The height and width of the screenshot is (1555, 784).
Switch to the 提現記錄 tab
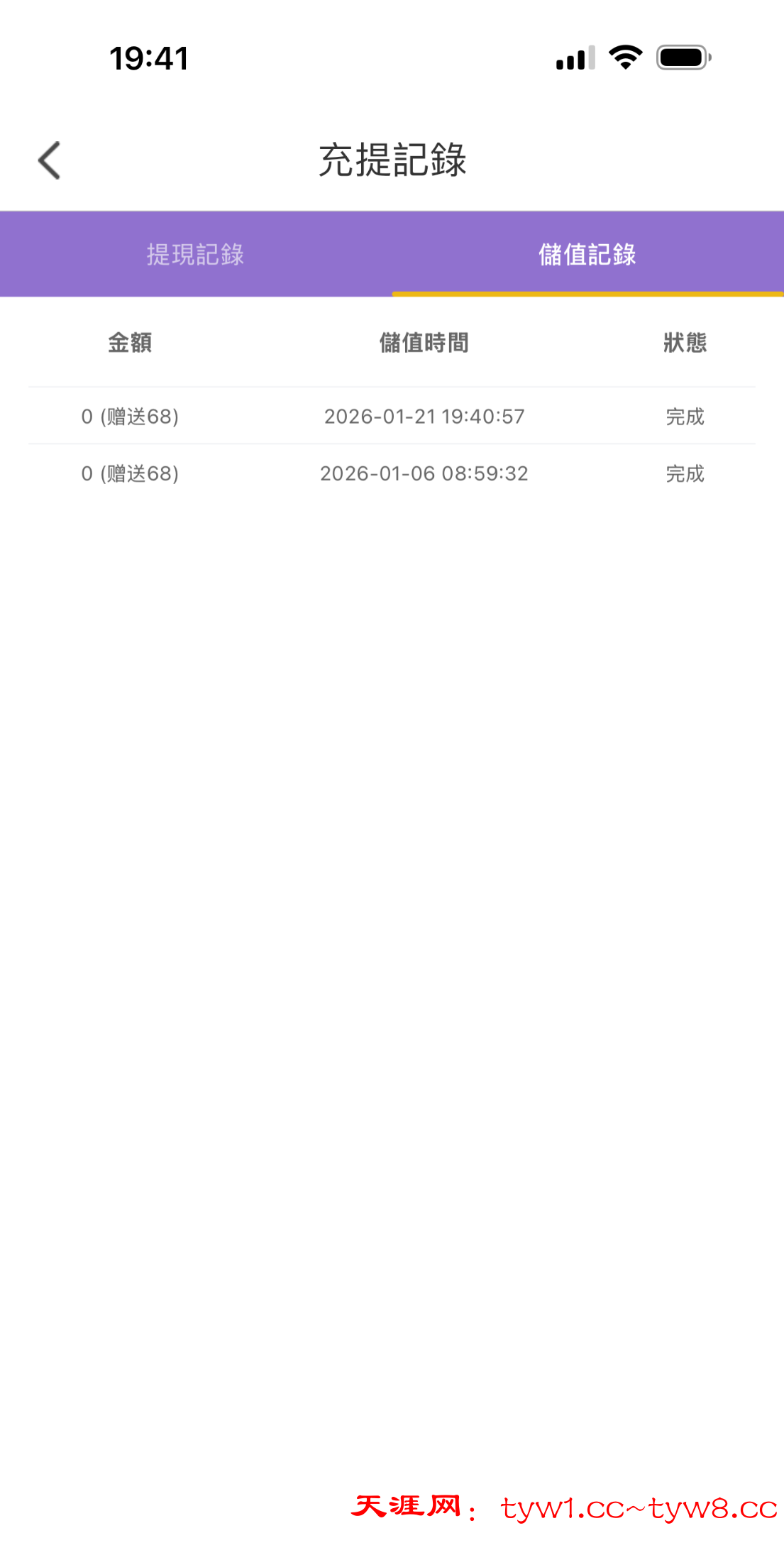196,254
